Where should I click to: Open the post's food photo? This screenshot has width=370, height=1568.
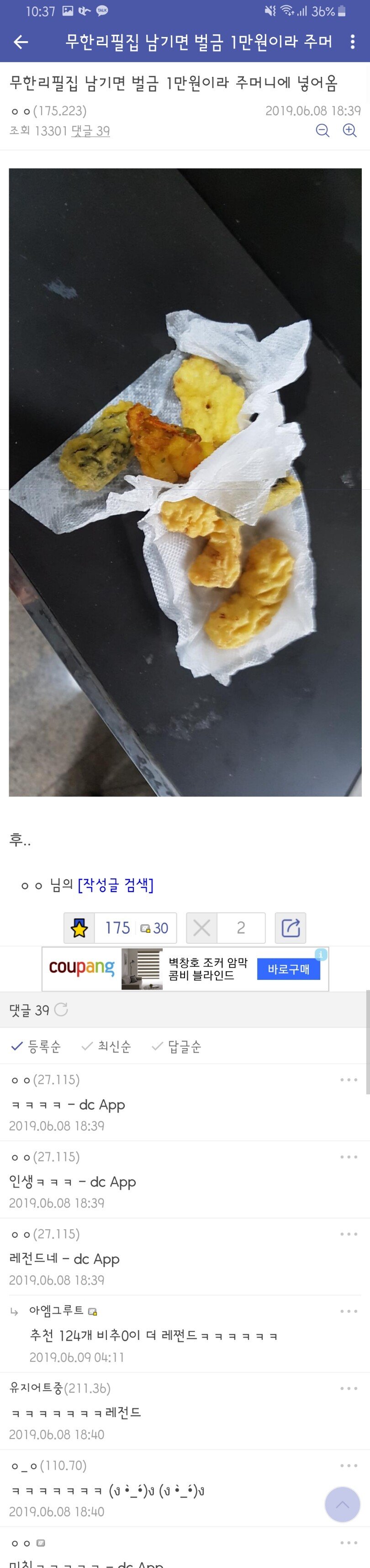tap(185, 482)
